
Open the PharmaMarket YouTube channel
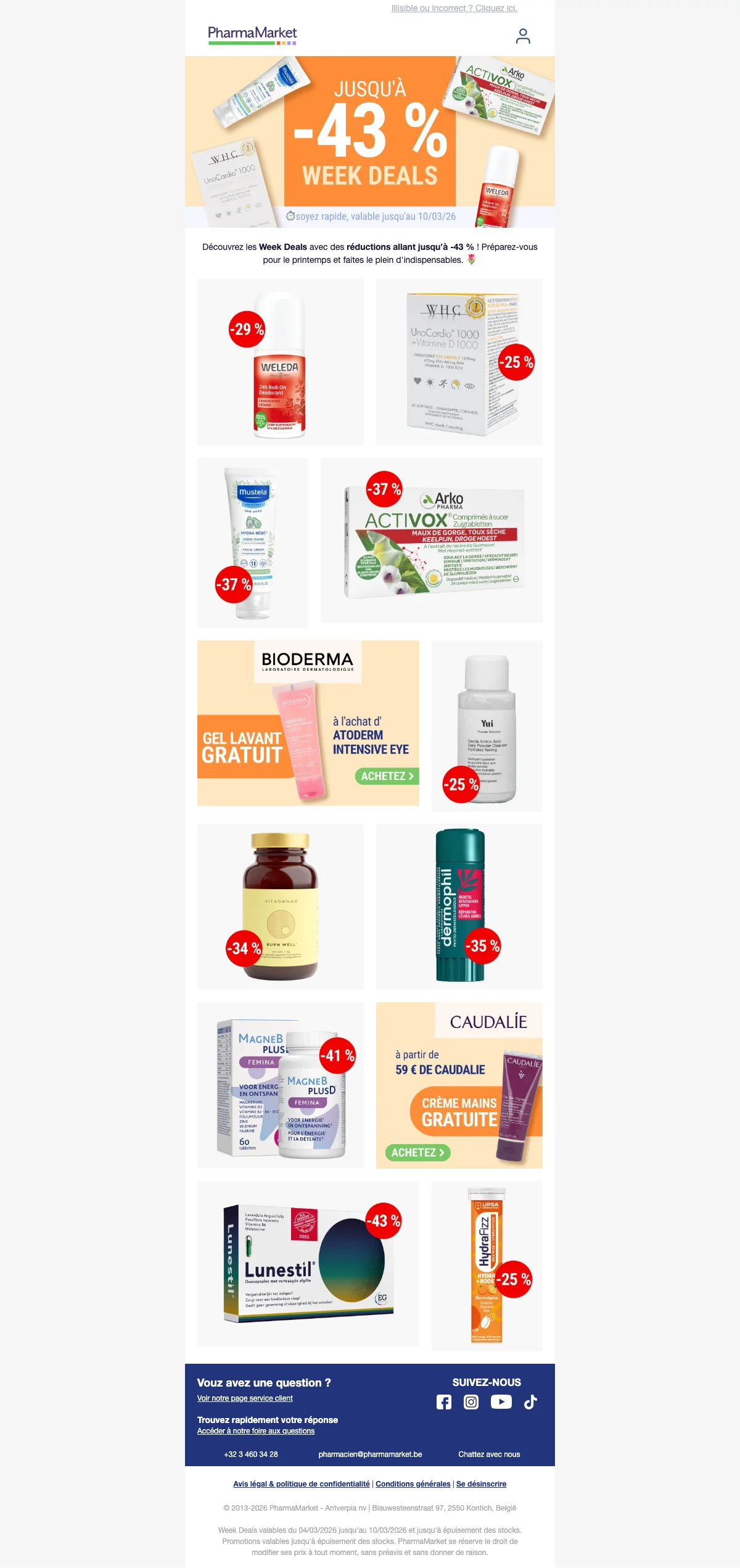click(x=501, y=1402)
